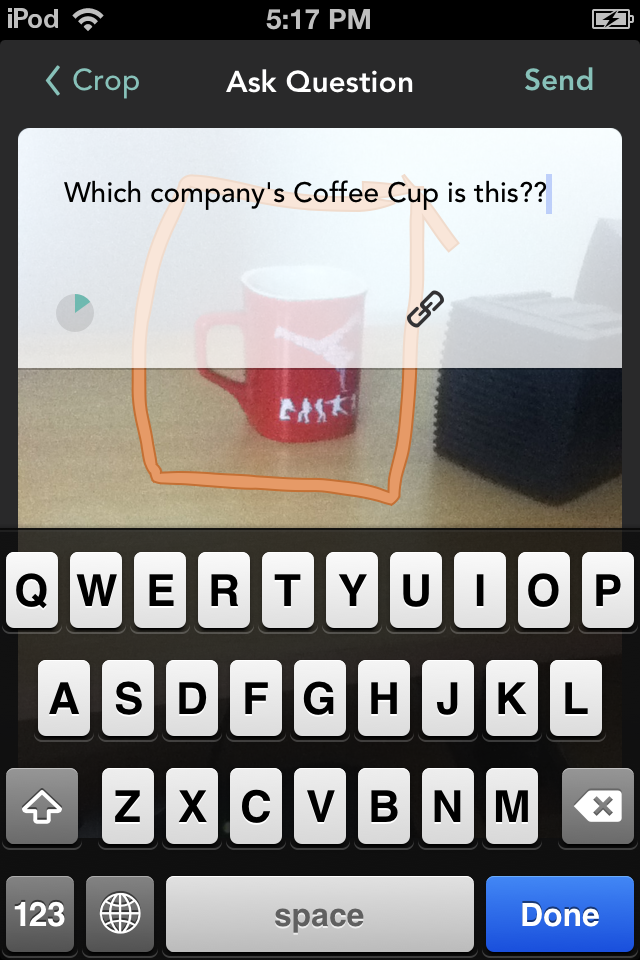Viewport: 640px width, 960px height.
Task: Open the timer pie icon
Action: point(75,312)
